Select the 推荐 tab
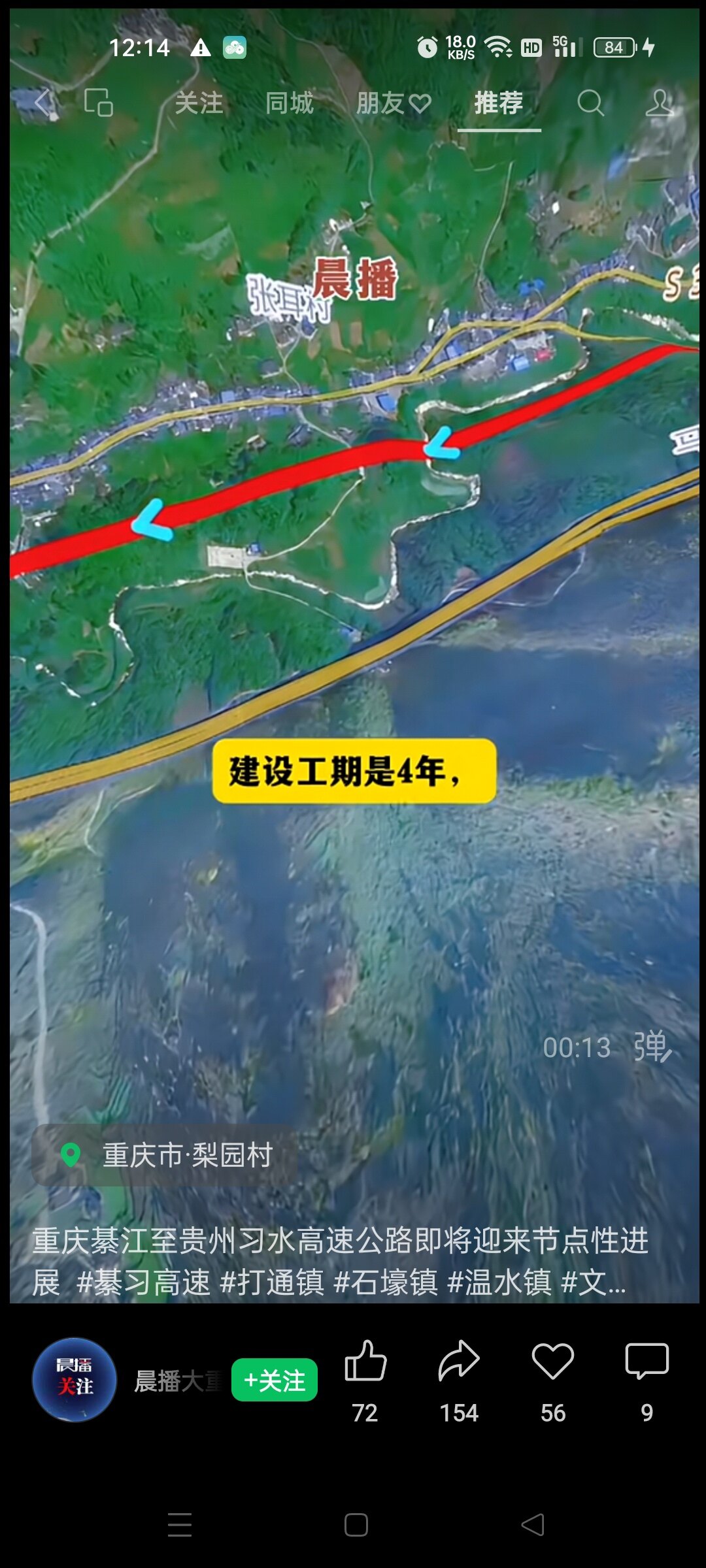This screenshot has width=706, height=1568. pos(499,103)
